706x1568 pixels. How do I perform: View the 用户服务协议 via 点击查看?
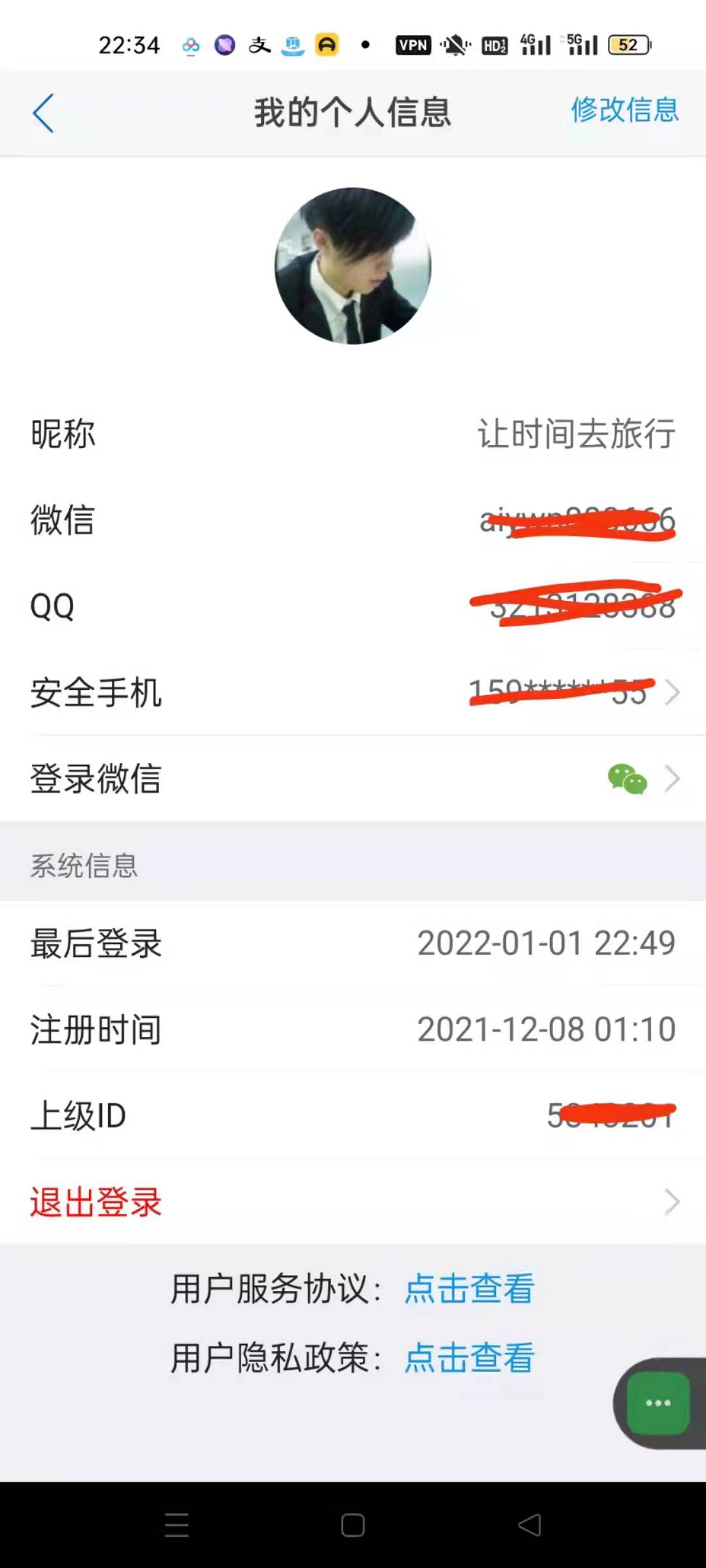coord(469,1288)
